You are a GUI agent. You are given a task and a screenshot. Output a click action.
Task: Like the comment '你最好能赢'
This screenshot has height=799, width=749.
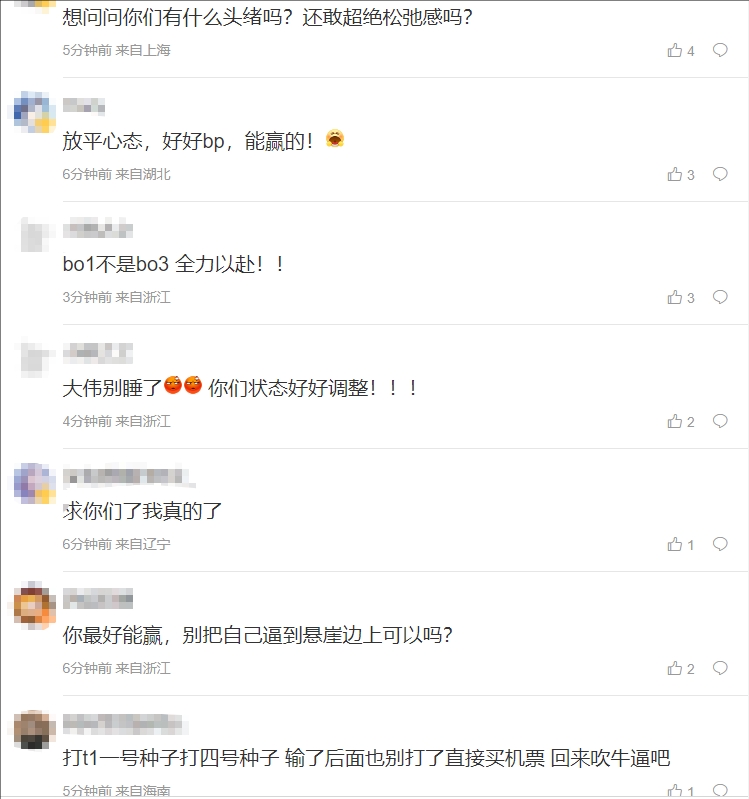click(675, 668)
